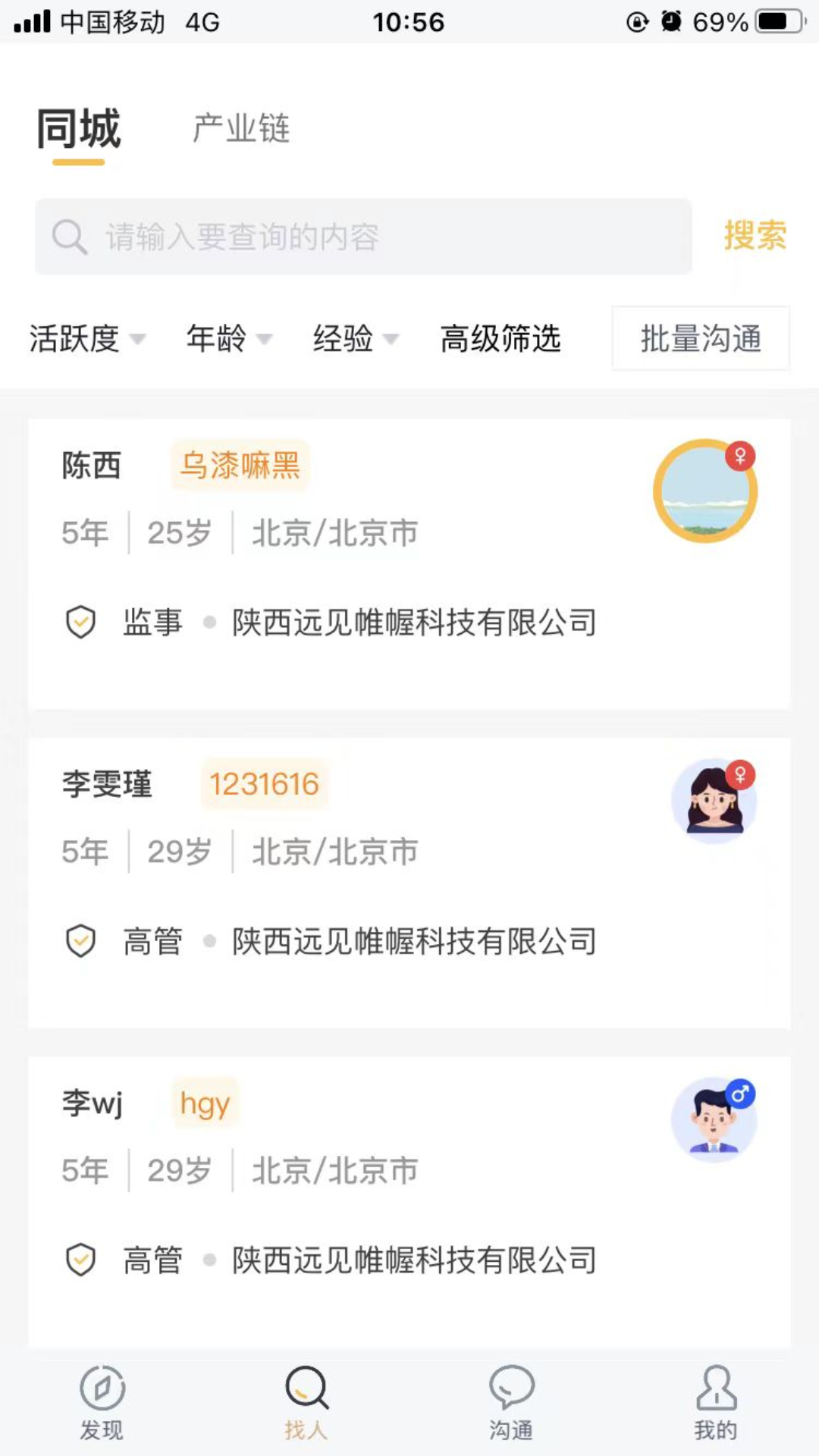
Task: Open the search magnifier icon in search bar
Action: tap(69, 236)
